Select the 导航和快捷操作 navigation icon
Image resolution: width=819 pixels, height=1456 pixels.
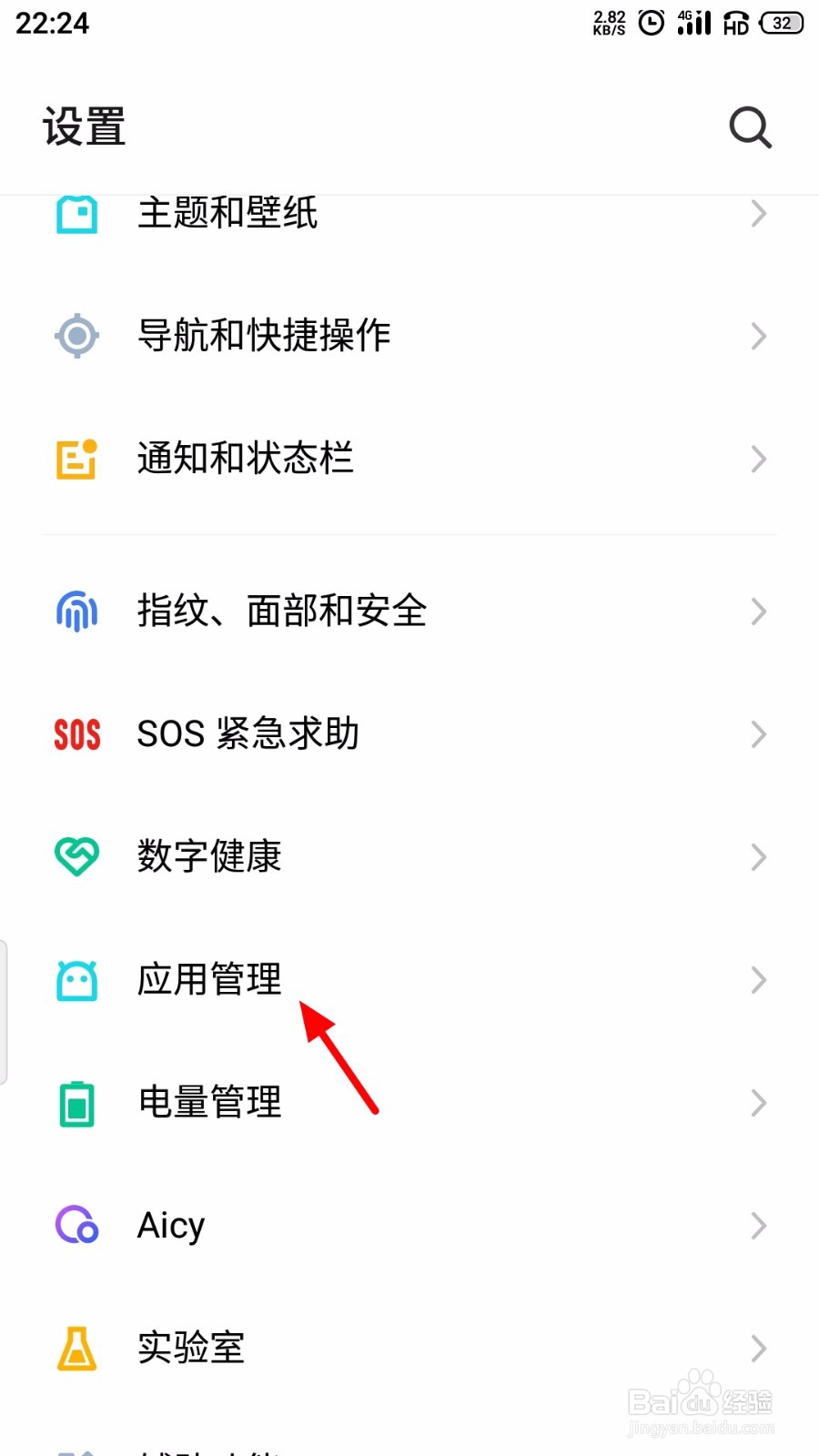[76, 336]
